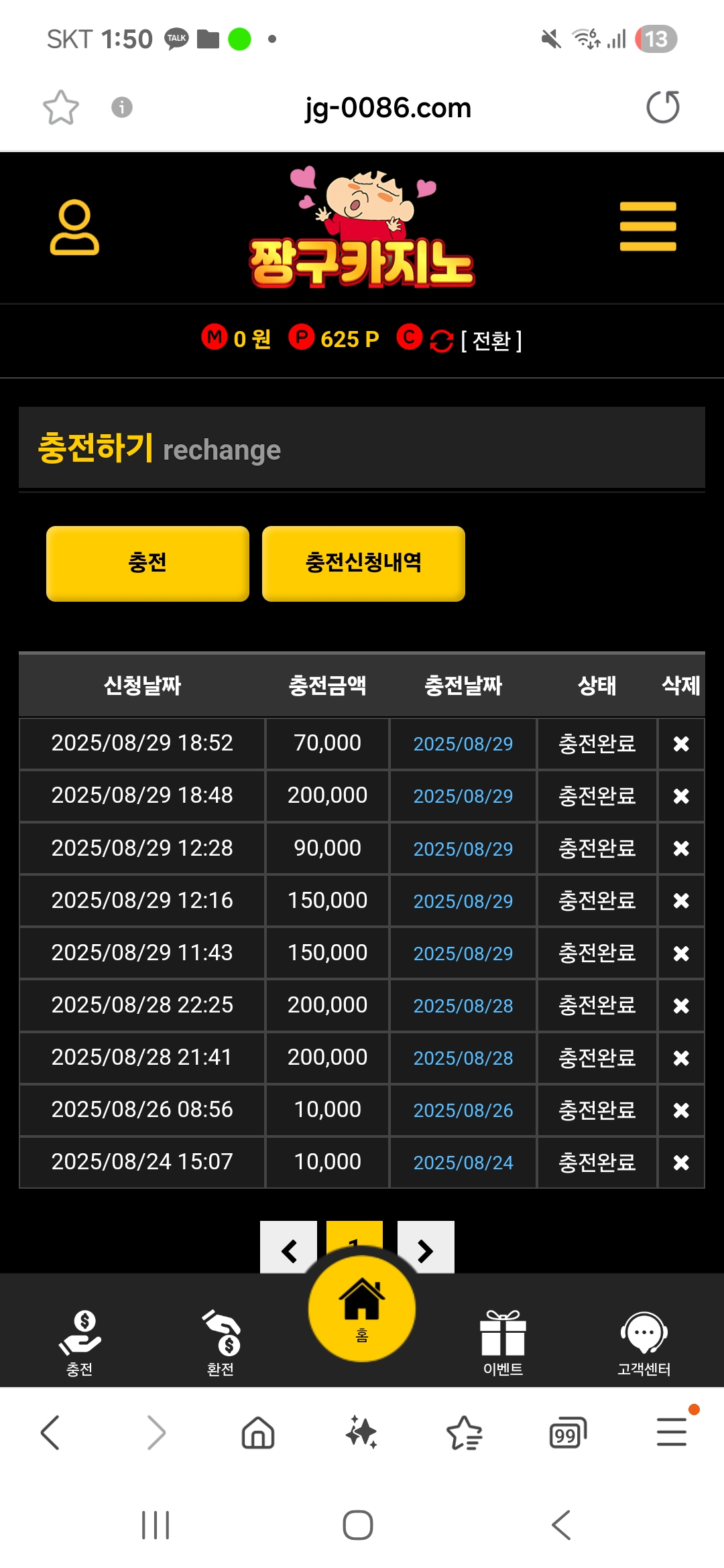
Task: Go to the next page of records
Action: [x=426, y=1249]
